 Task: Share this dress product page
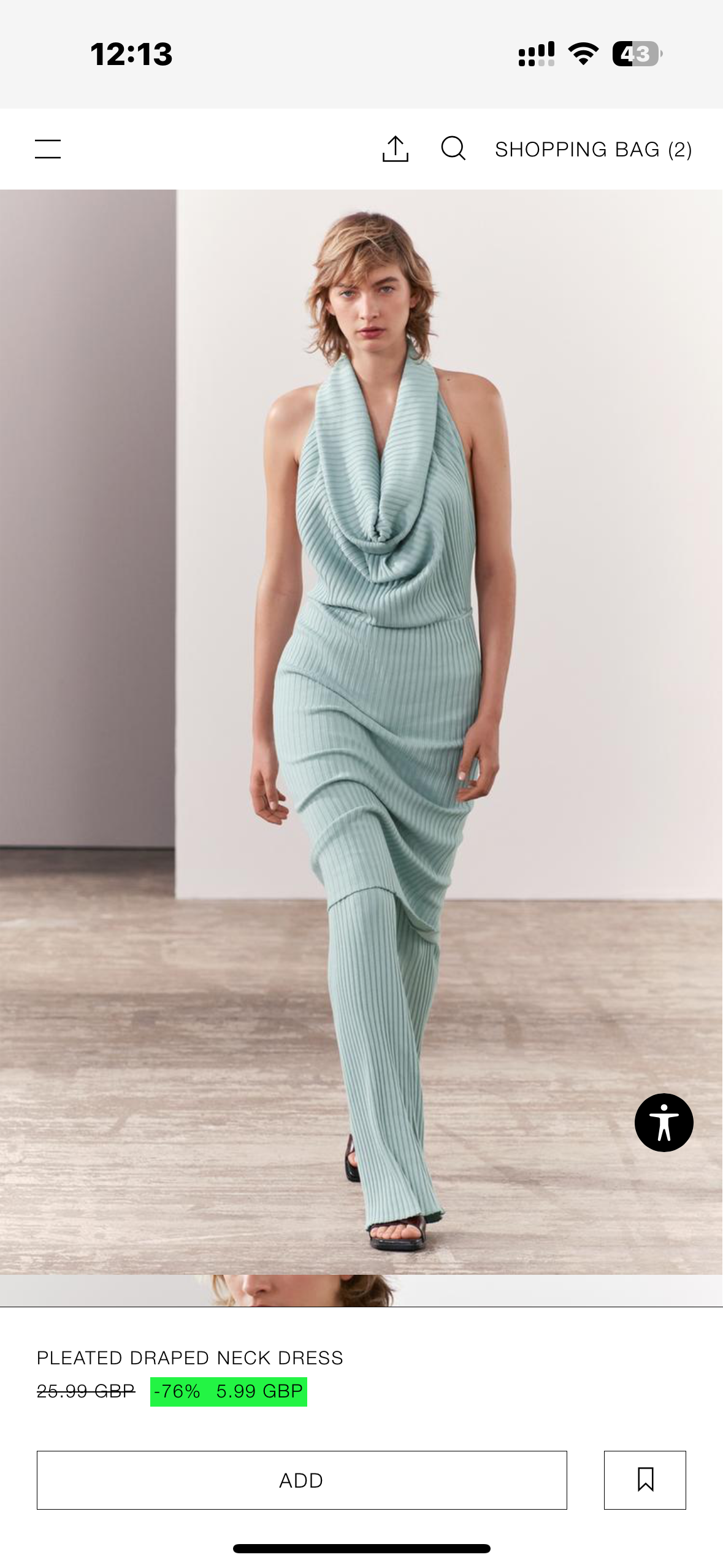(395, 149)
